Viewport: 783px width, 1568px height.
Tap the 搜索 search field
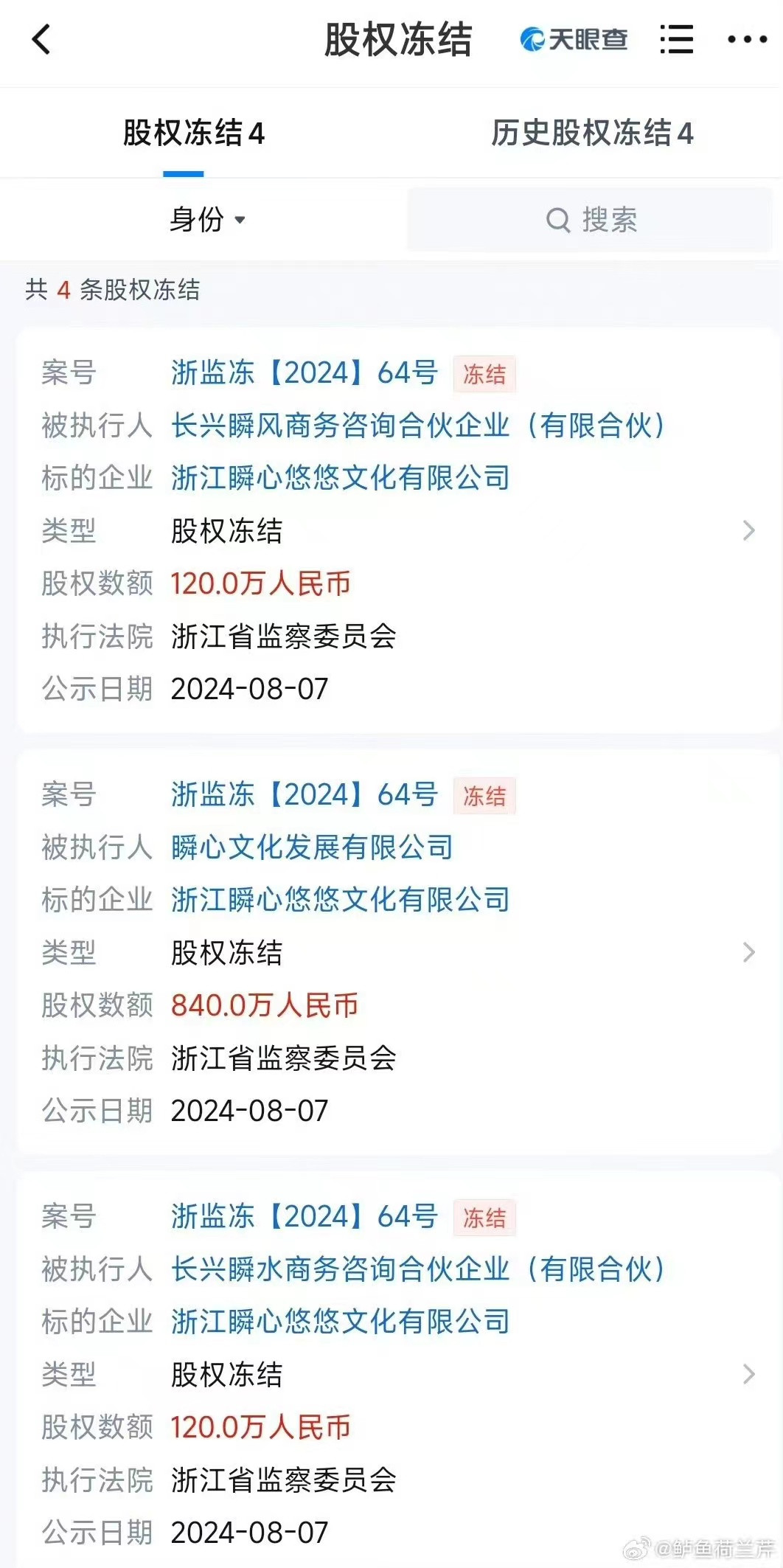click(590, 219)
